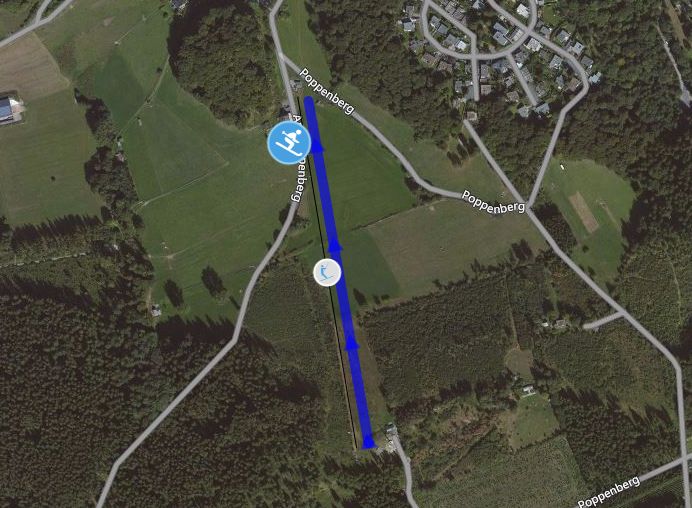Select the small white ski lift marker
The height and width of the screenshot is (508, 692).
tap(326, 272)
